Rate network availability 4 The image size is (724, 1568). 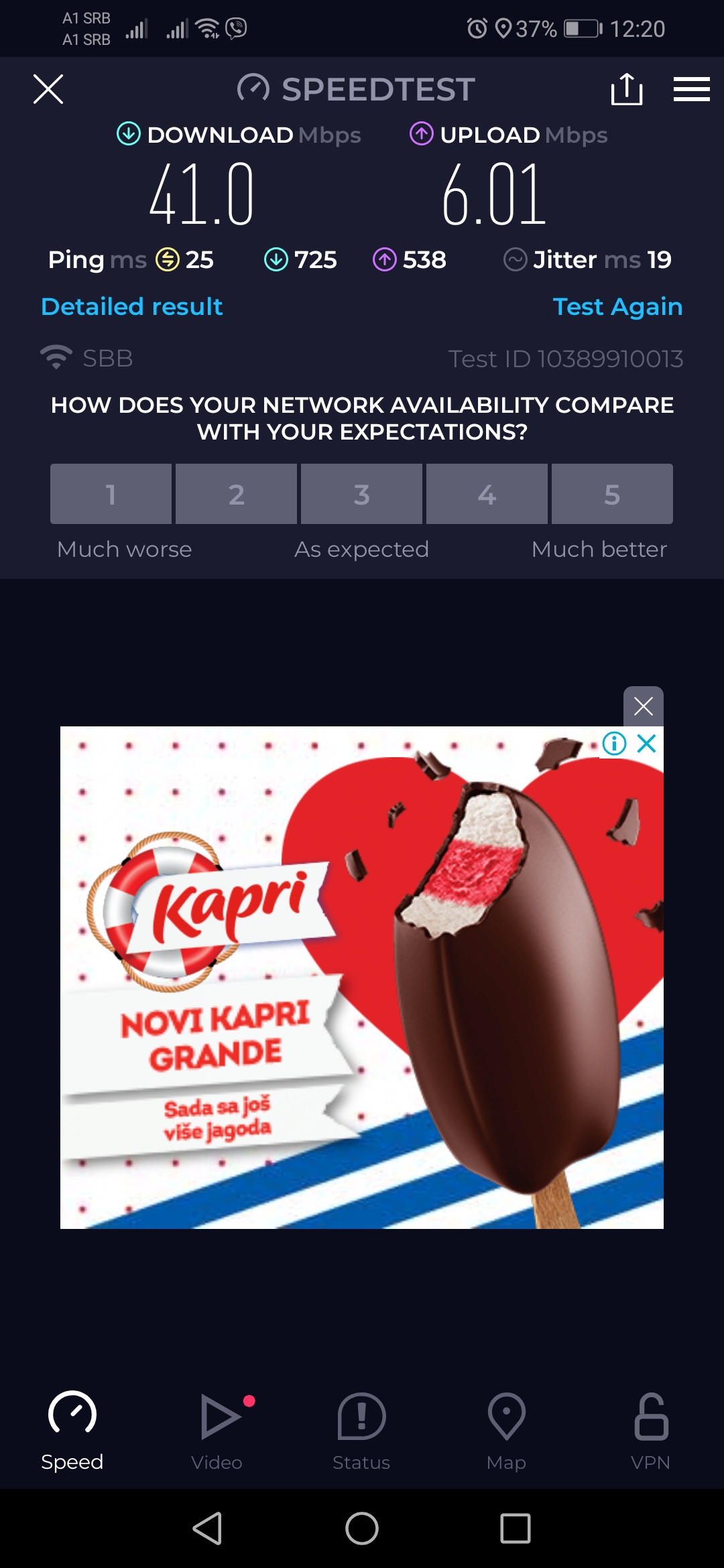pyautogui.click(x=487, y=494)
